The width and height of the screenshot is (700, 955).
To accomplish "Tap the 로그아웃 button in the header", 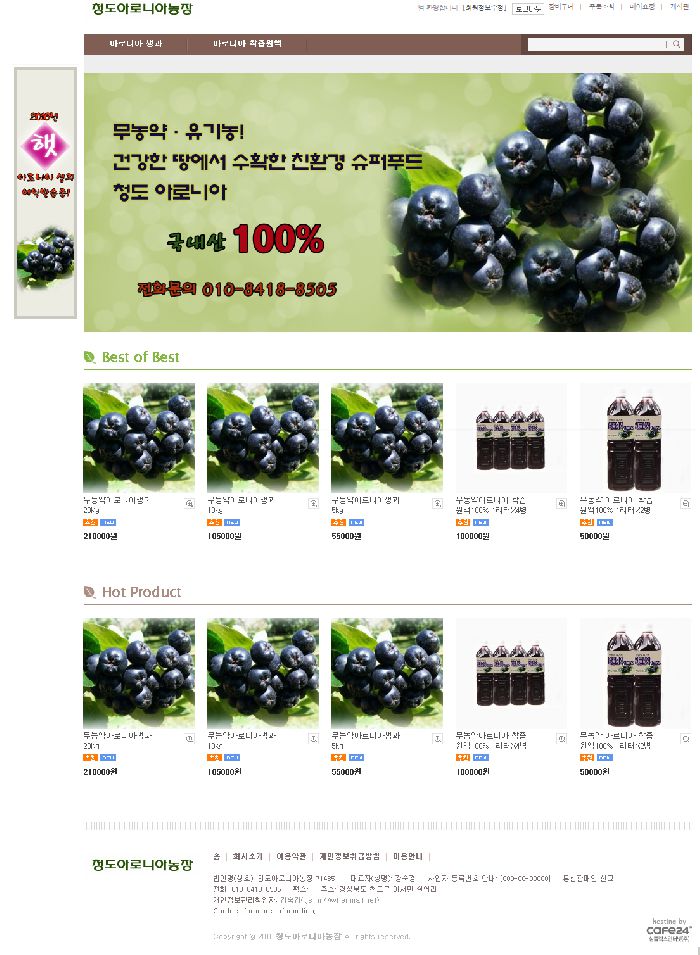I will 528,8.
